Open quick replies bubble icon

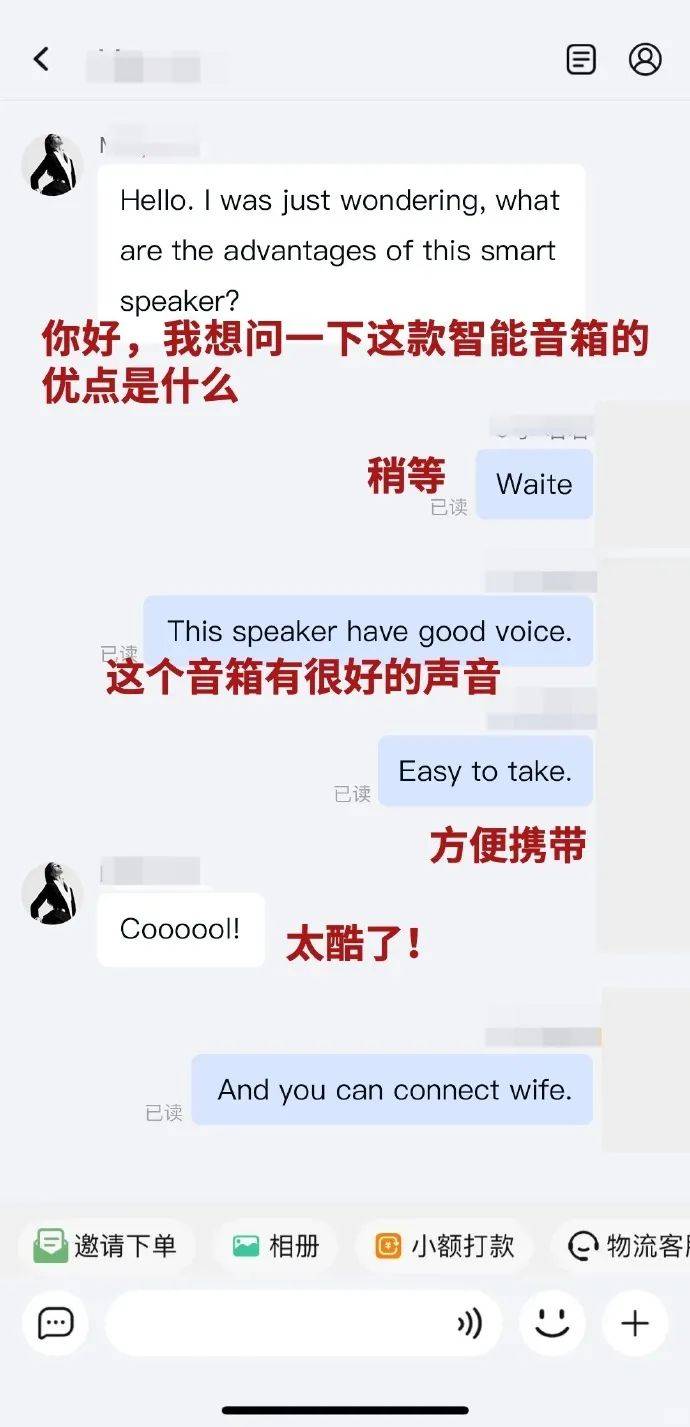click(x=55, y=1323)
